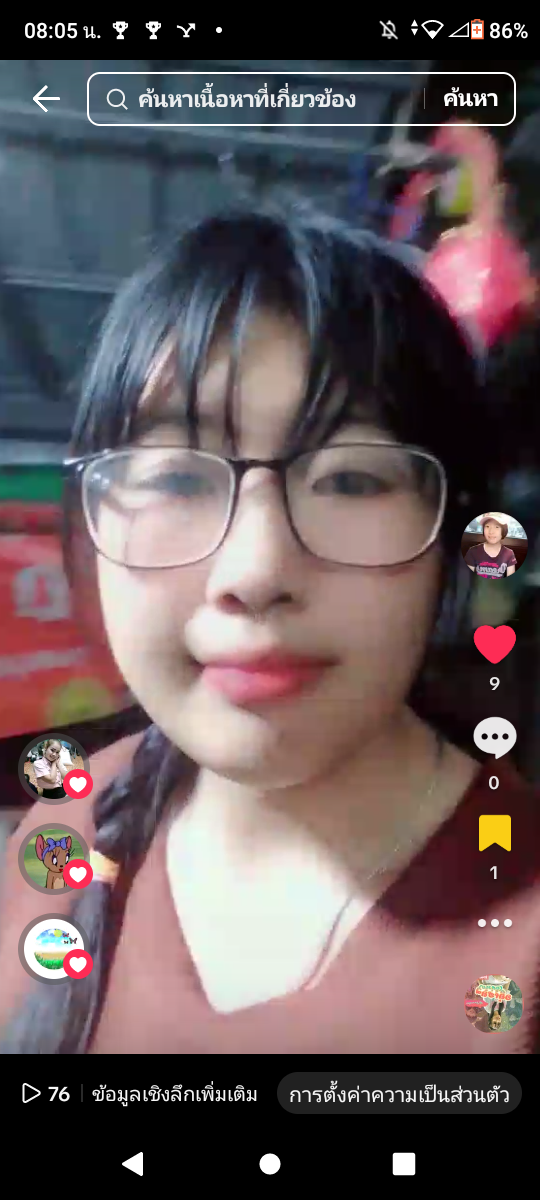Go back with the top-left arrow

pyautogui.click(x=46, y=98)
